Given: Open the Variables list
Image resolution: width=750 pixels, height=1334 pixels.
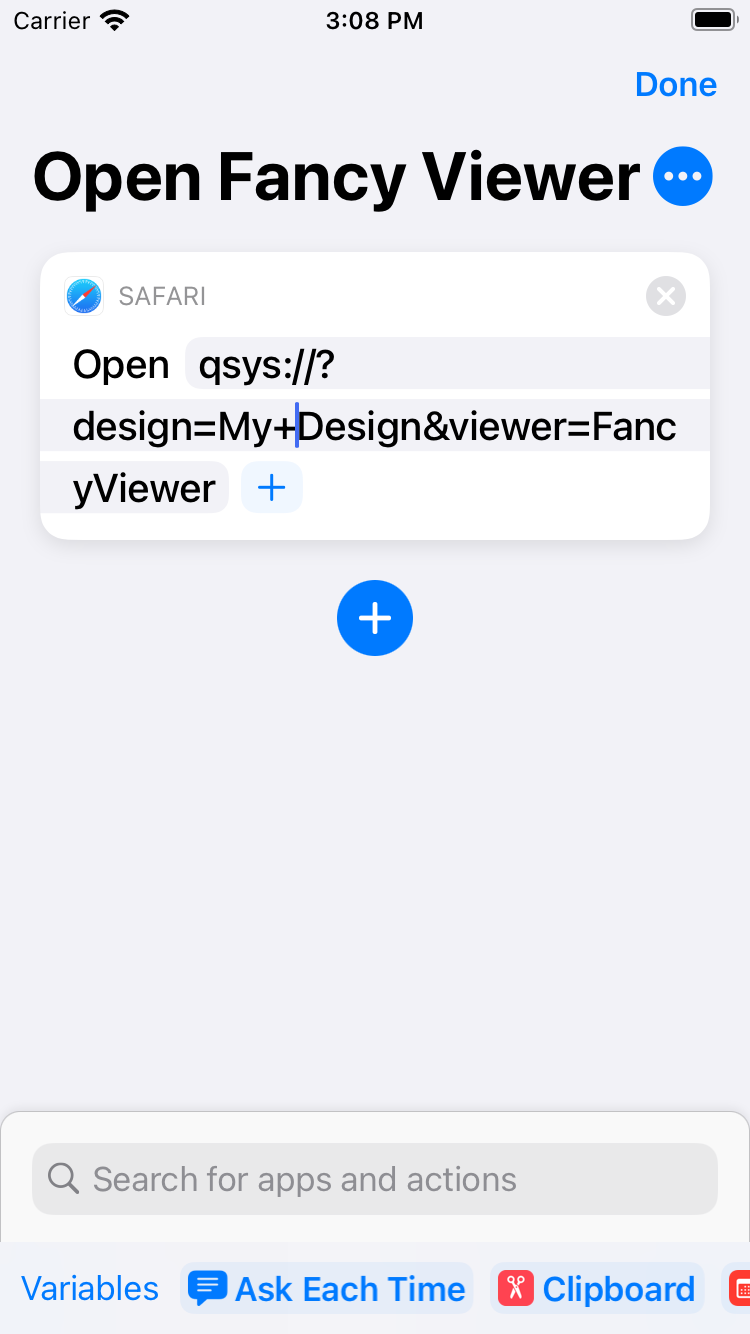Looking at the screenshot, I should click(90, 1289).
